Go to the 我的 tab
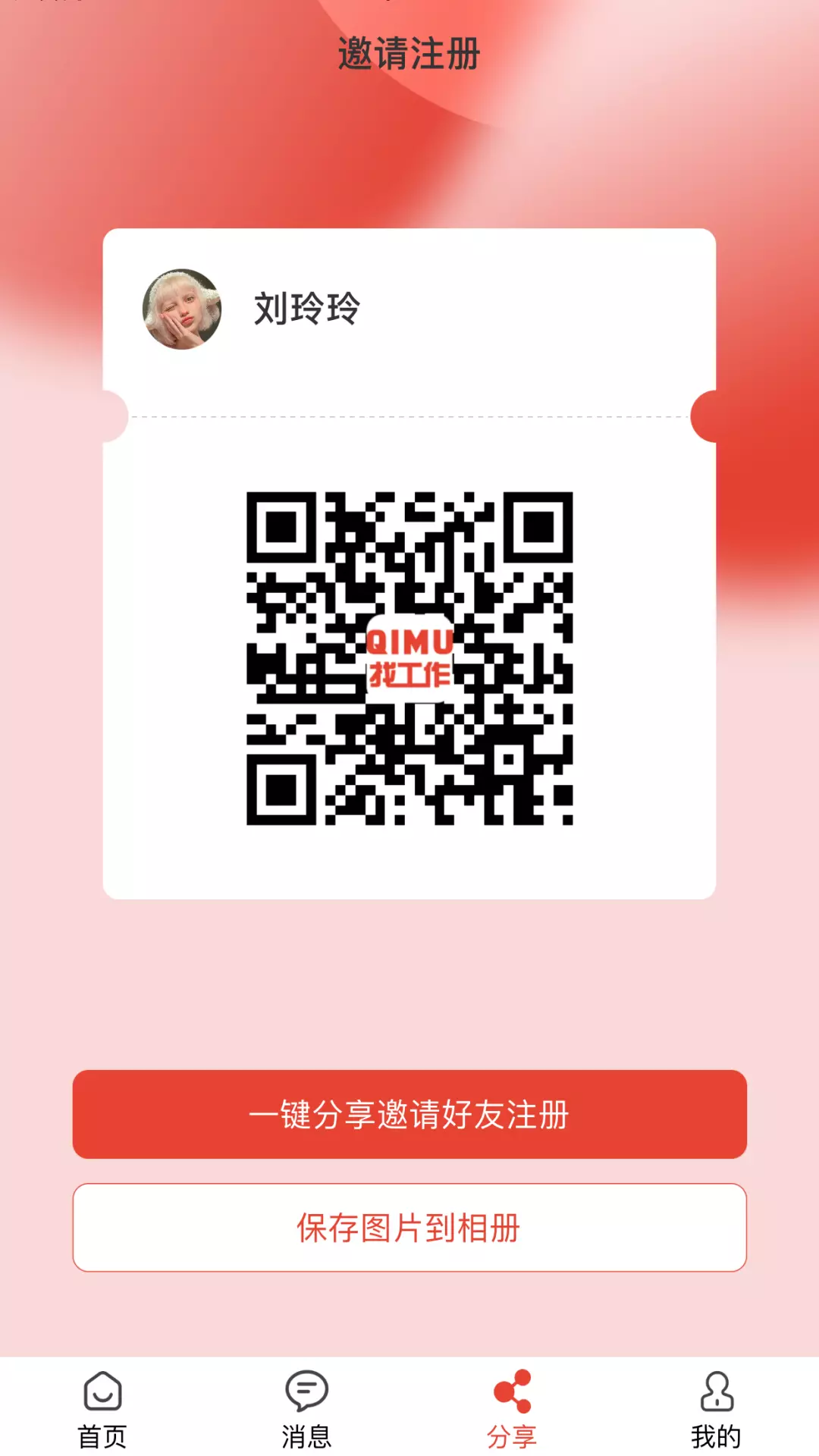 coord(716,1410)
